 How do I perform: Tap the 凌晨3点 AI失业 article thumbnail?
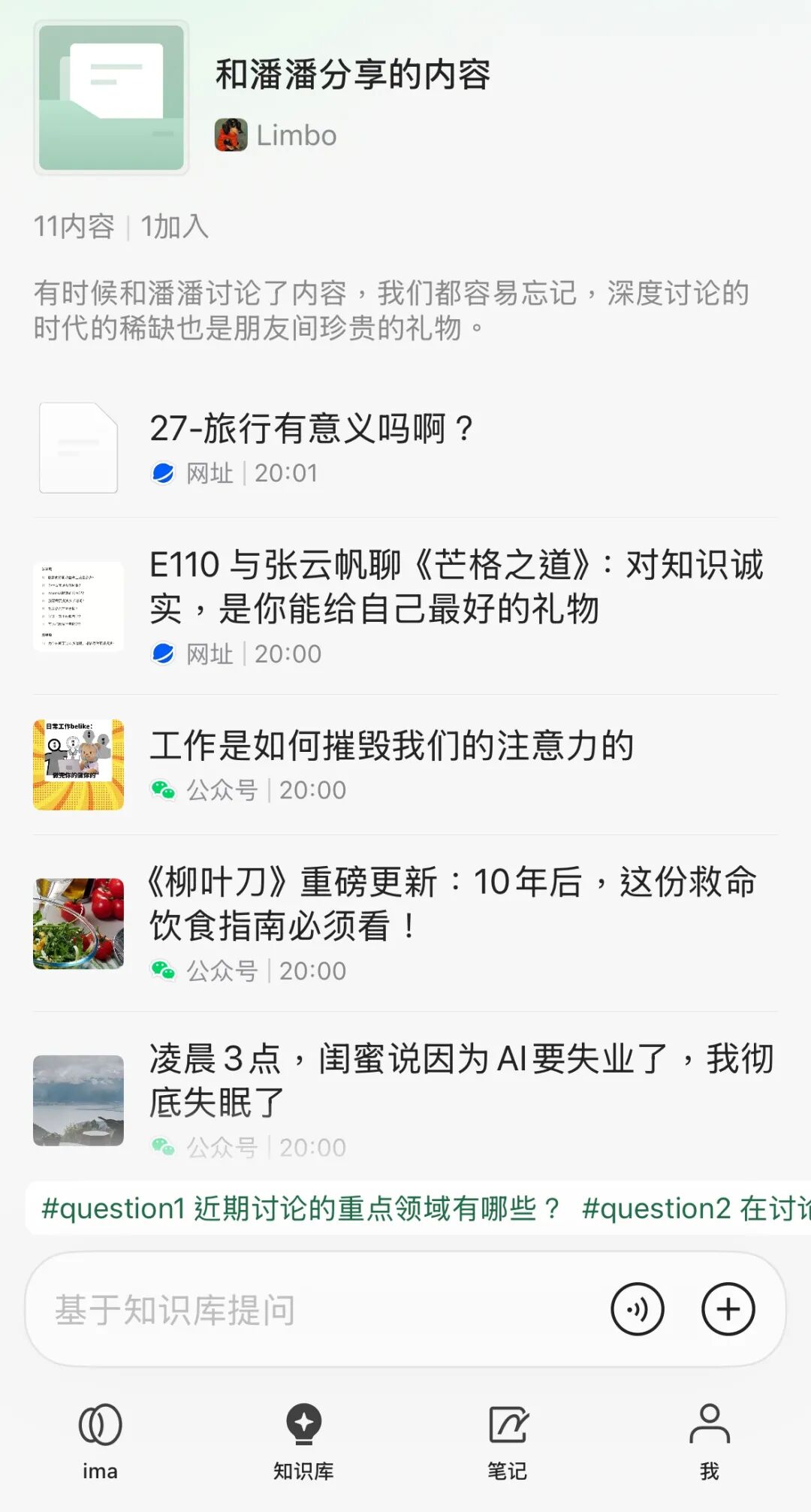point(79,1100)
